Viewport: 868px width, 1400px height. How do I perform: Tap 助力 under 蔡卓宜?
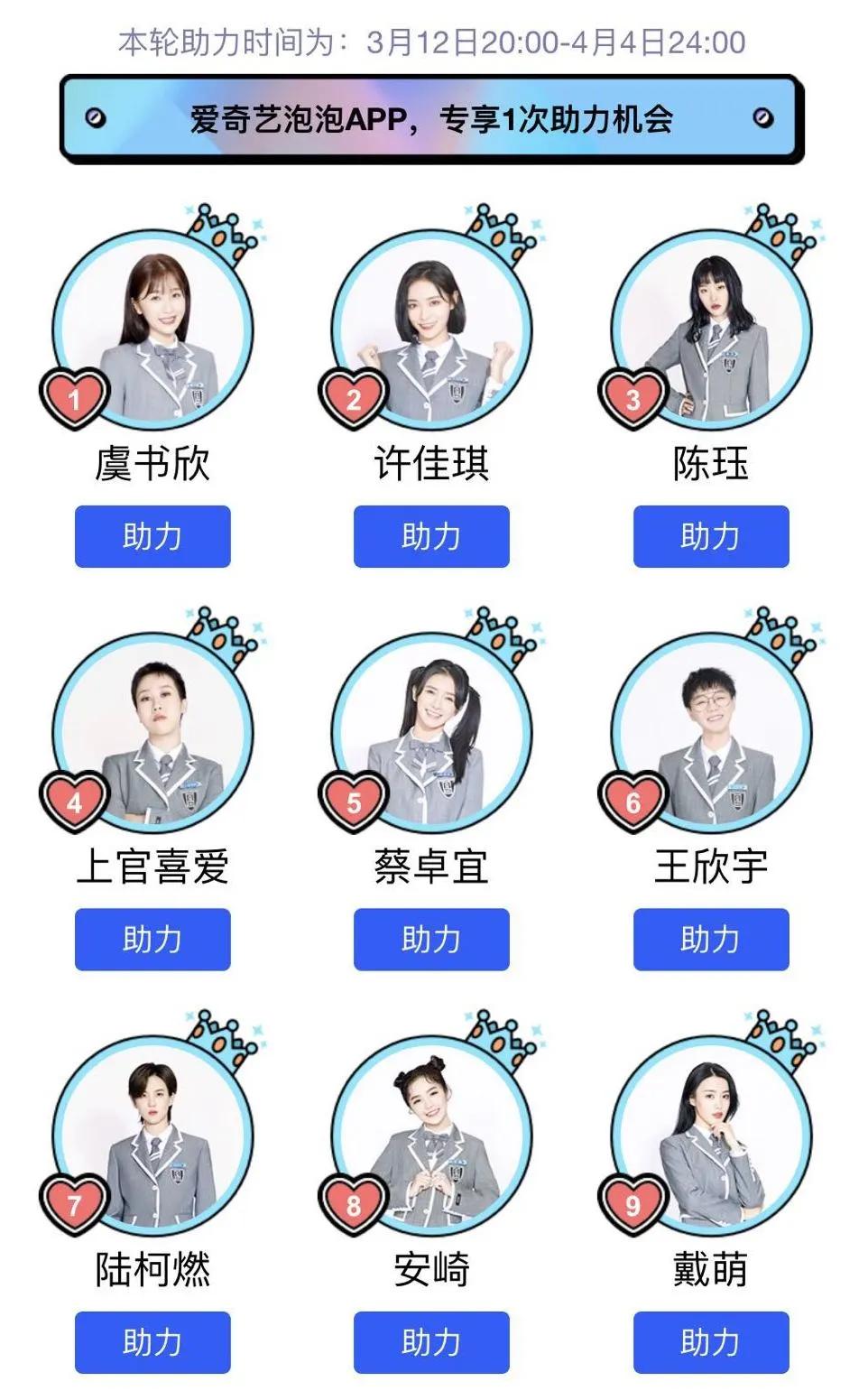[431, 940]
